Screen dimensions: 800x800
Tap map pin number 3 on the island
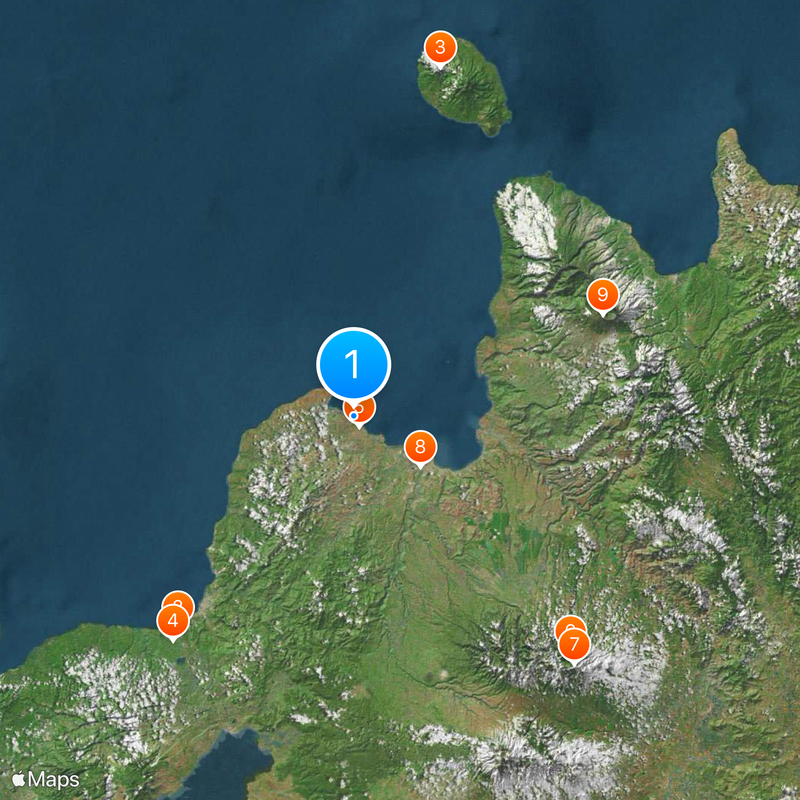tap(440, 47)
